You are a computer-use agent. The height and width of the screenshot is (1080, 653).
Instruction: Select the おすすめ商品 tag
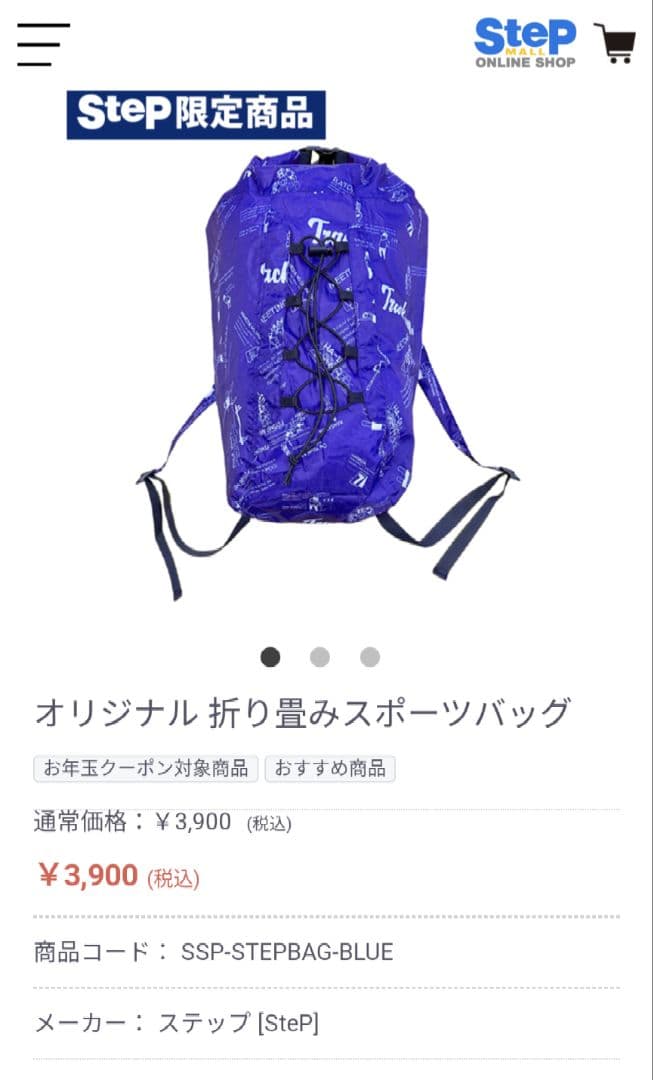pos(330,768)
